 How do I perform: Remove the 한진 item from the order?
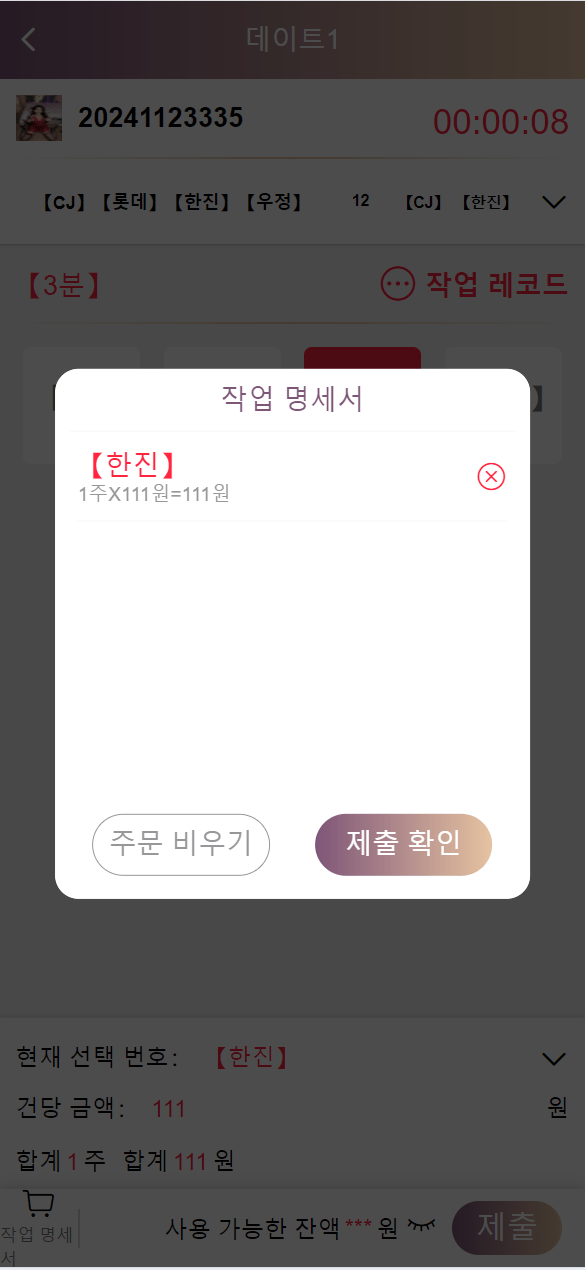pyautogui.click(x=491, y=477)
